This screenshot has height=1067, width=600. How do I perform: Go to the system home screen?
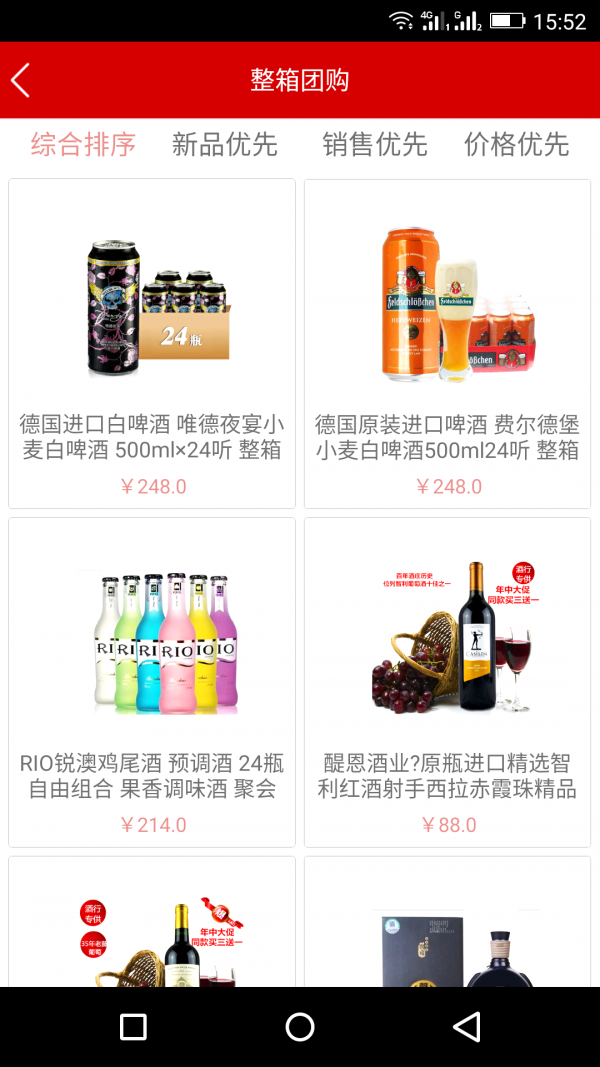point(300,1027)
